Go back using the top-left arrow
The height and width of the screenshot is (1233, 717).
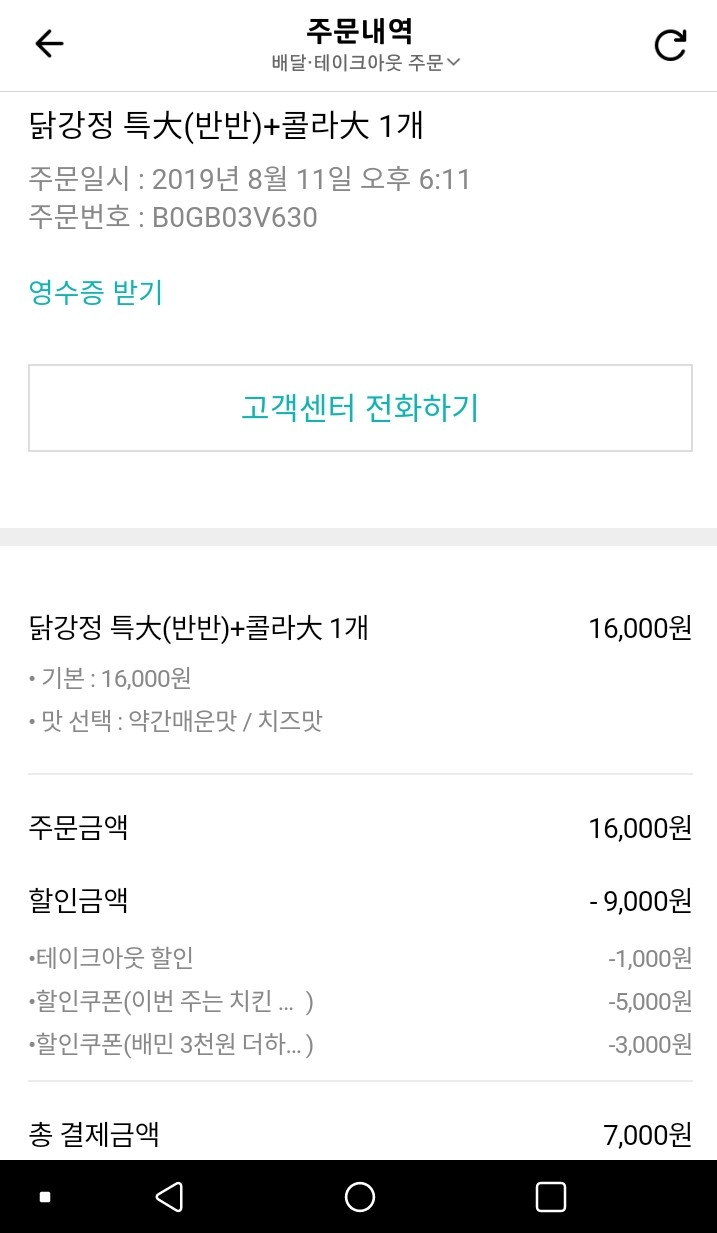point(49,44)
